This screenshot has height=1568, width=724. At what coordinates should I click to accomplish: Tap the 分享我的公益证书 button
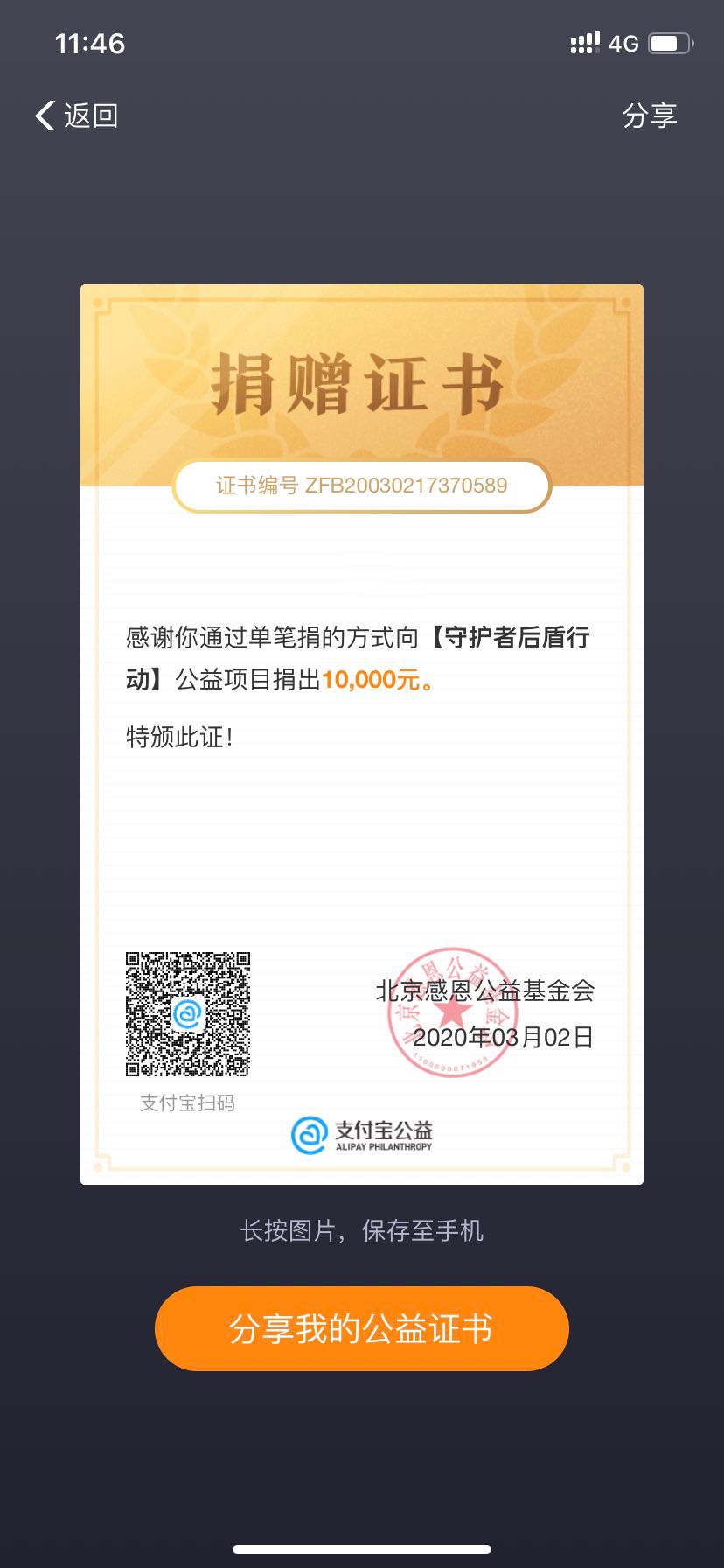(361, 1328)
